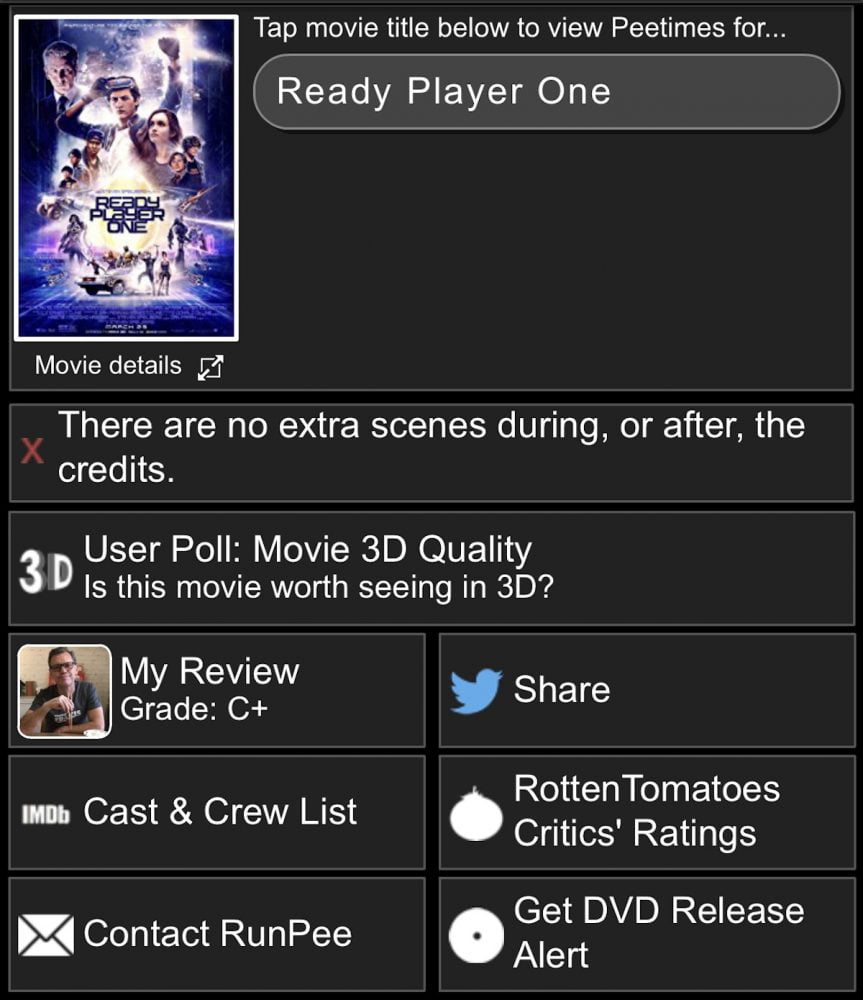
Task: Select the Cast & Crew List entry
Action: (x=216, y=811)
